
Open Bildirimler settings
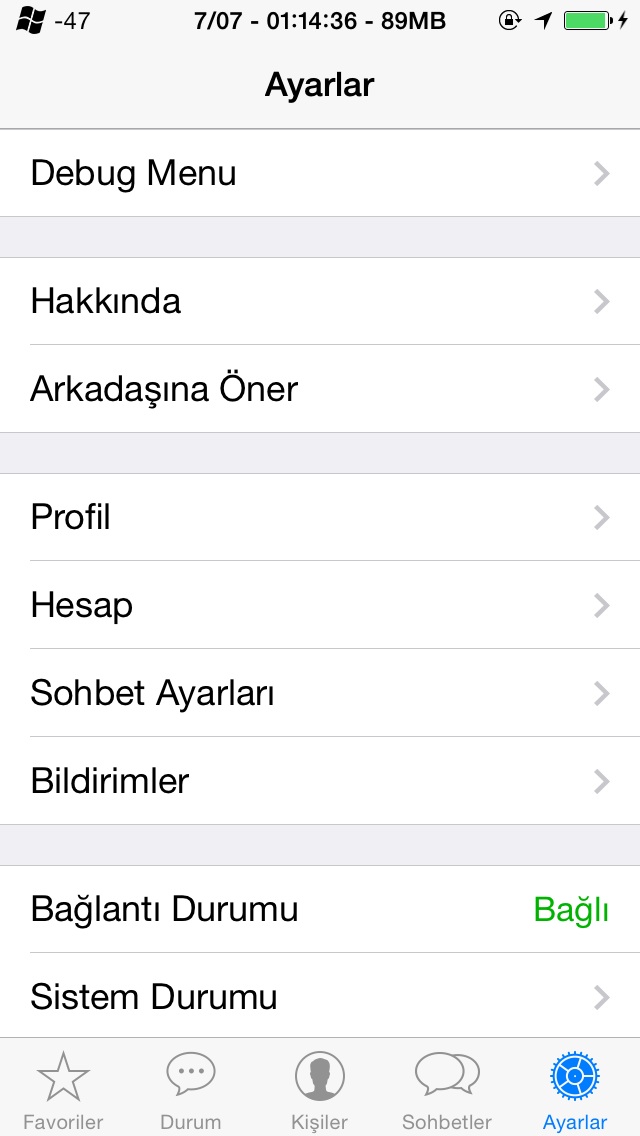320,781
